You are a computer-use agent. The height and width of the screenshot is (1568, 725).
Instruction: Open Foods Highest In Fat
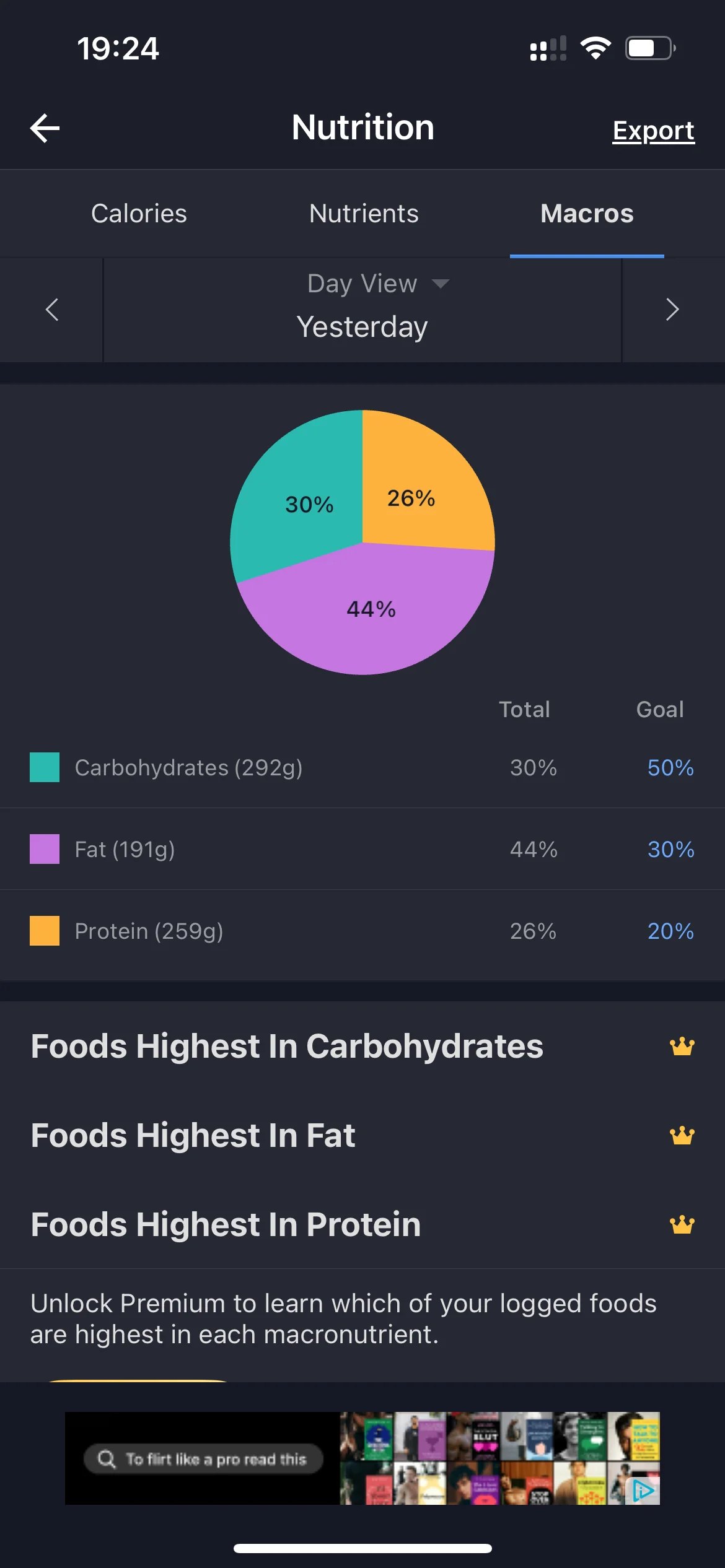coord(362,1135)
